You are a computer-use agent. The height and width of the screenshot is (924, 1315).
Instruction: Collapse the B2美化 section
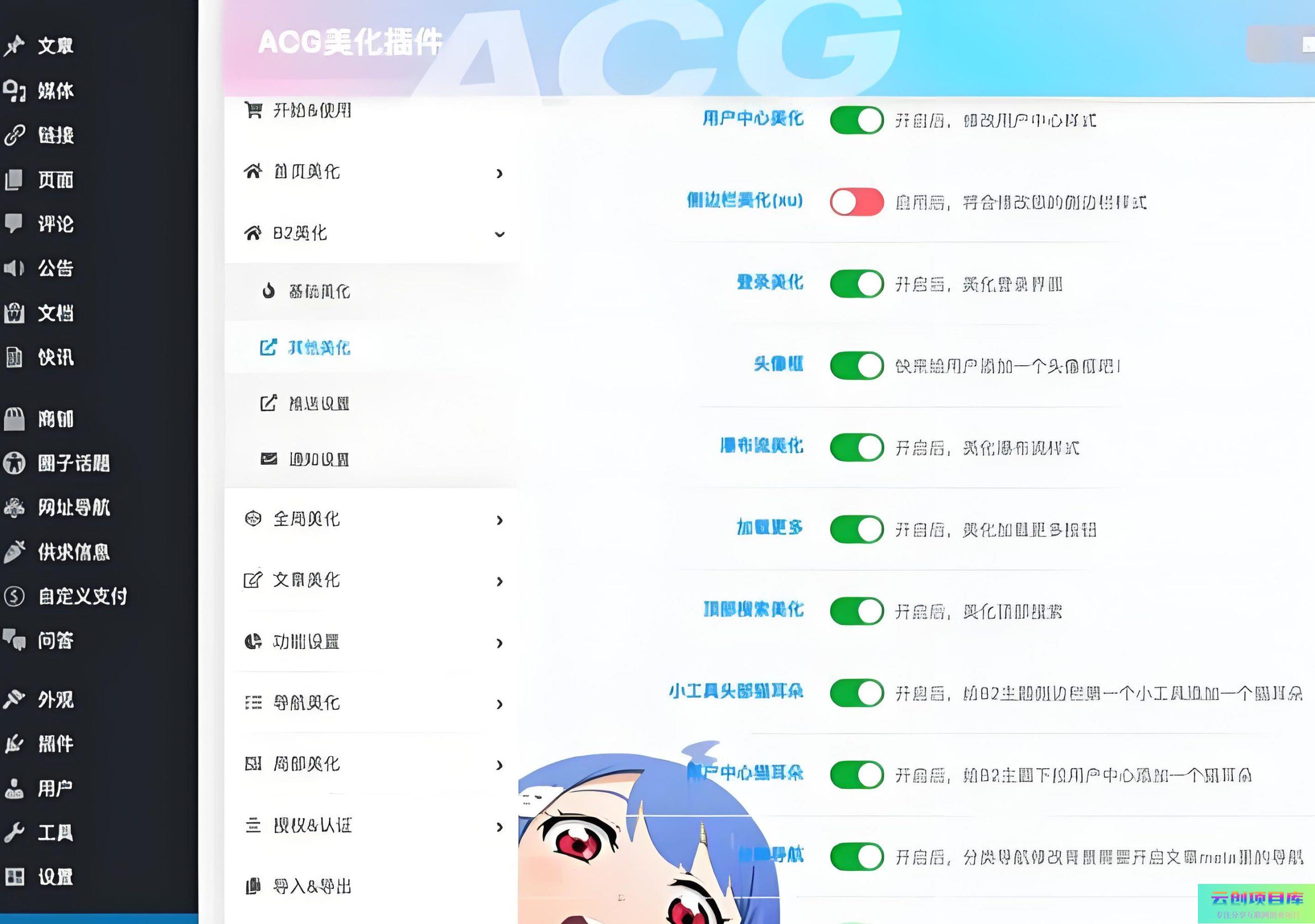click(x=372, y=233)
